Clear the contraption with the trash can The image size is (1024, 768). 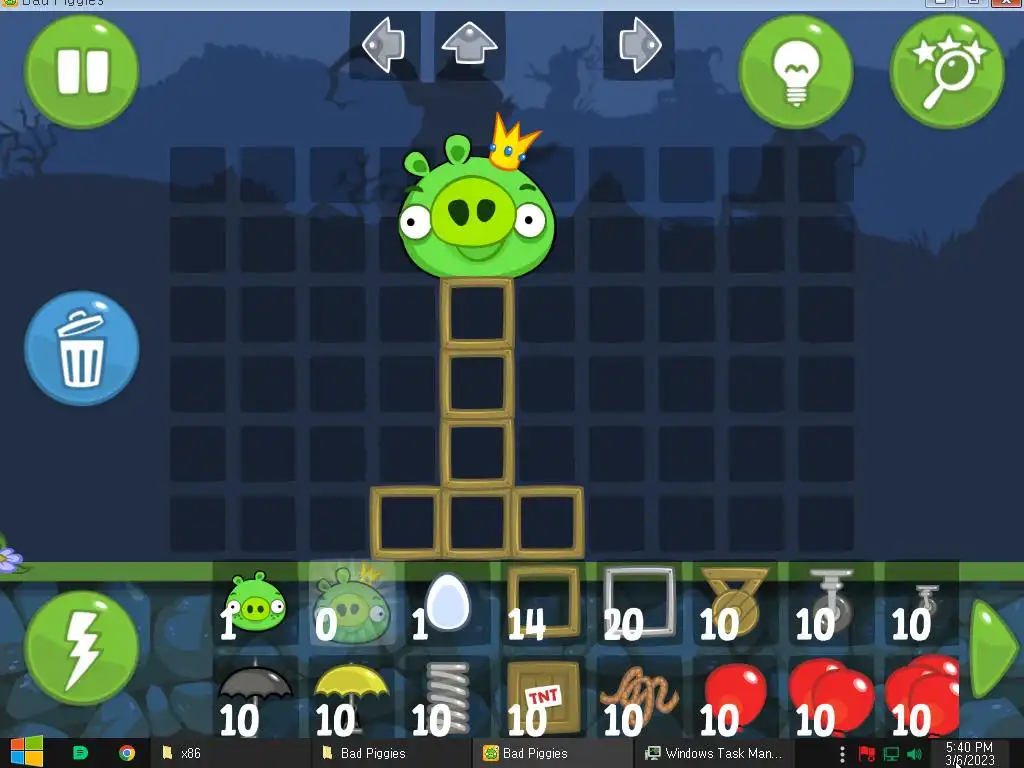click(82, 348)
